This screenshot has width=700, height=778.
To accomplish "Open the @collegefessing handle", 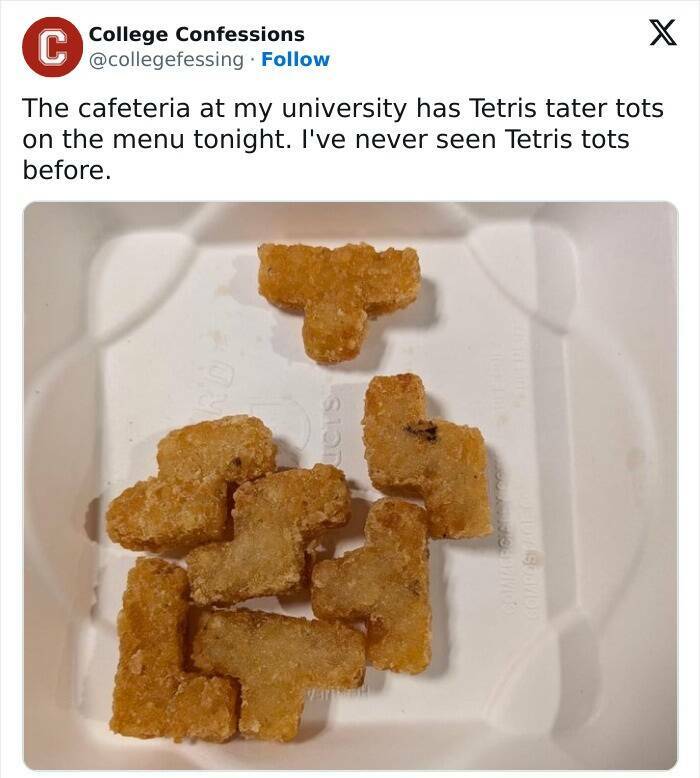I will click(x=166, y=60).
